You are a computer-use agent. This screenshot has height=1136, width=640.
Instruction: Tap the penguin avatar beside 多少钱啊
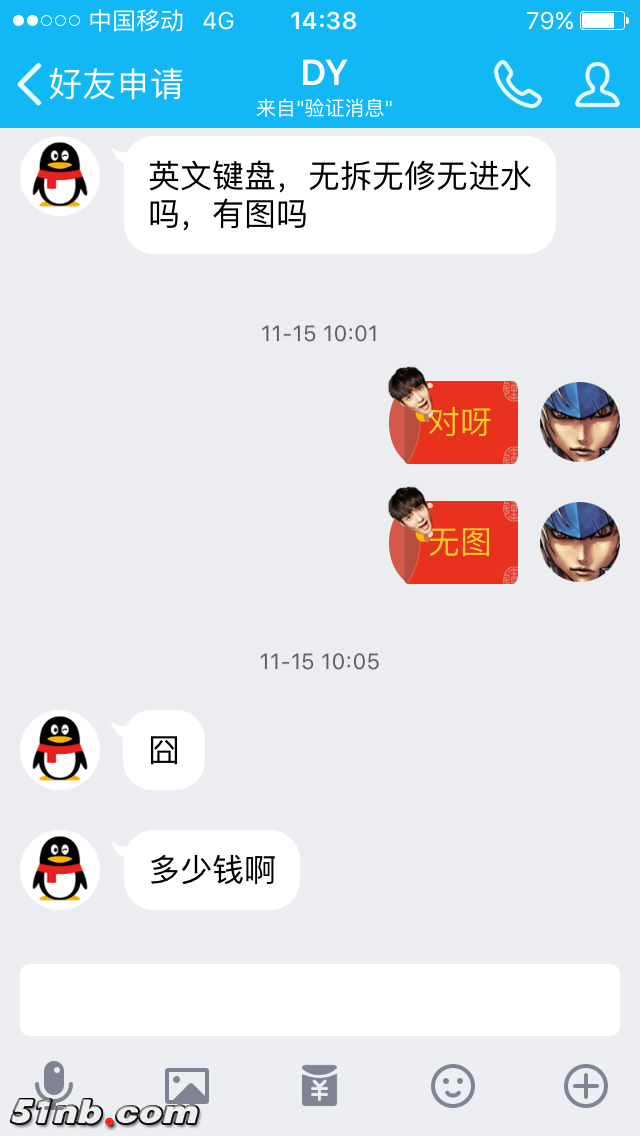tap(60, 870)
